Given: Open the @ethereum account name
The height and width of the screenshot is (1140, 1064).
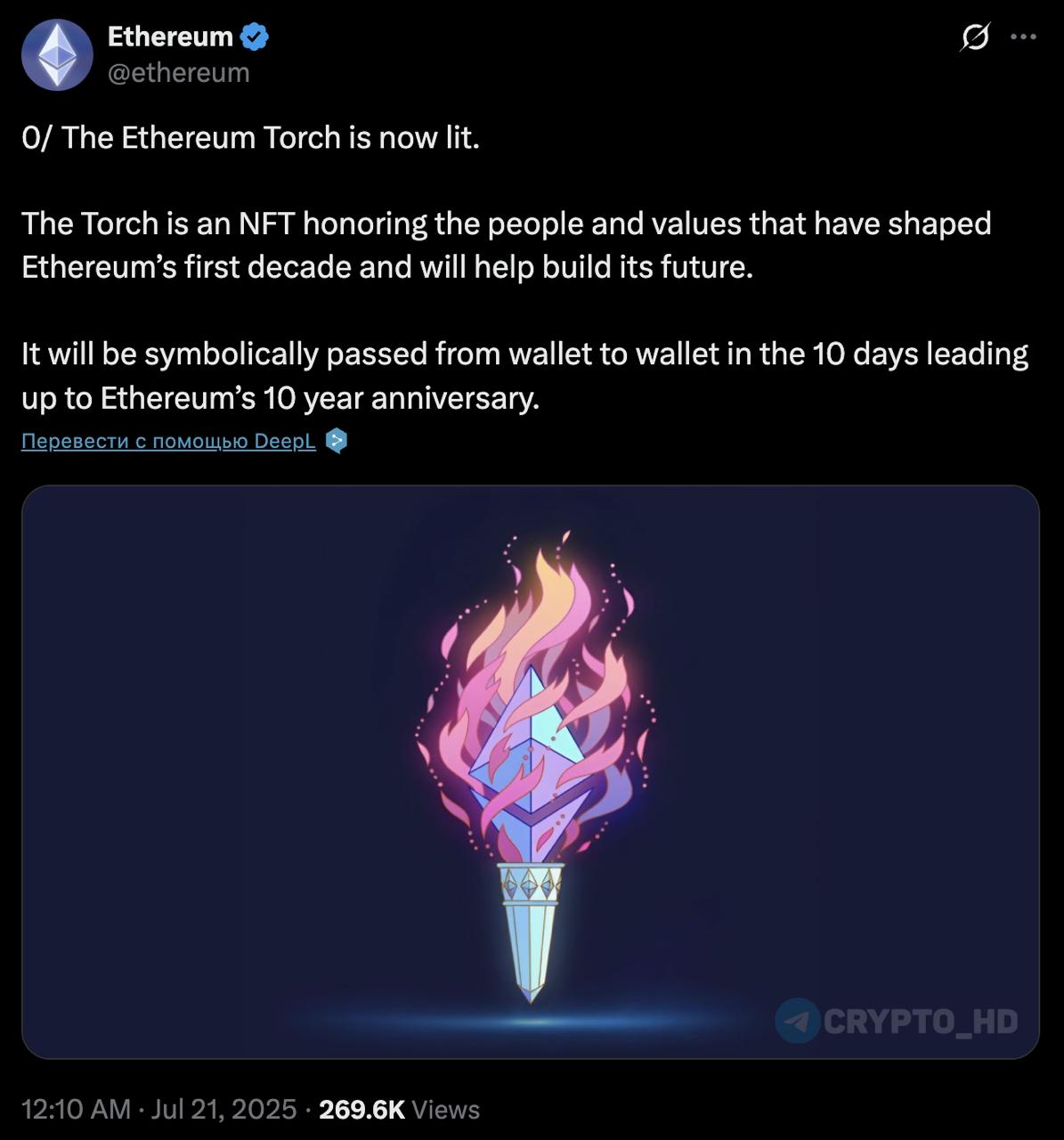Looking at the screenshot, I should click(178, 72).
